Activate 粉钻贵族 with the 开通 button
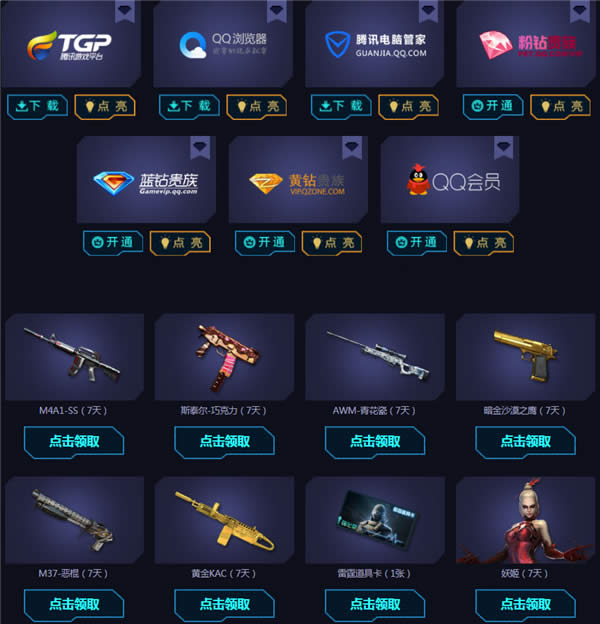The width and height of the screenshot is (600, 624). point(491,106)
